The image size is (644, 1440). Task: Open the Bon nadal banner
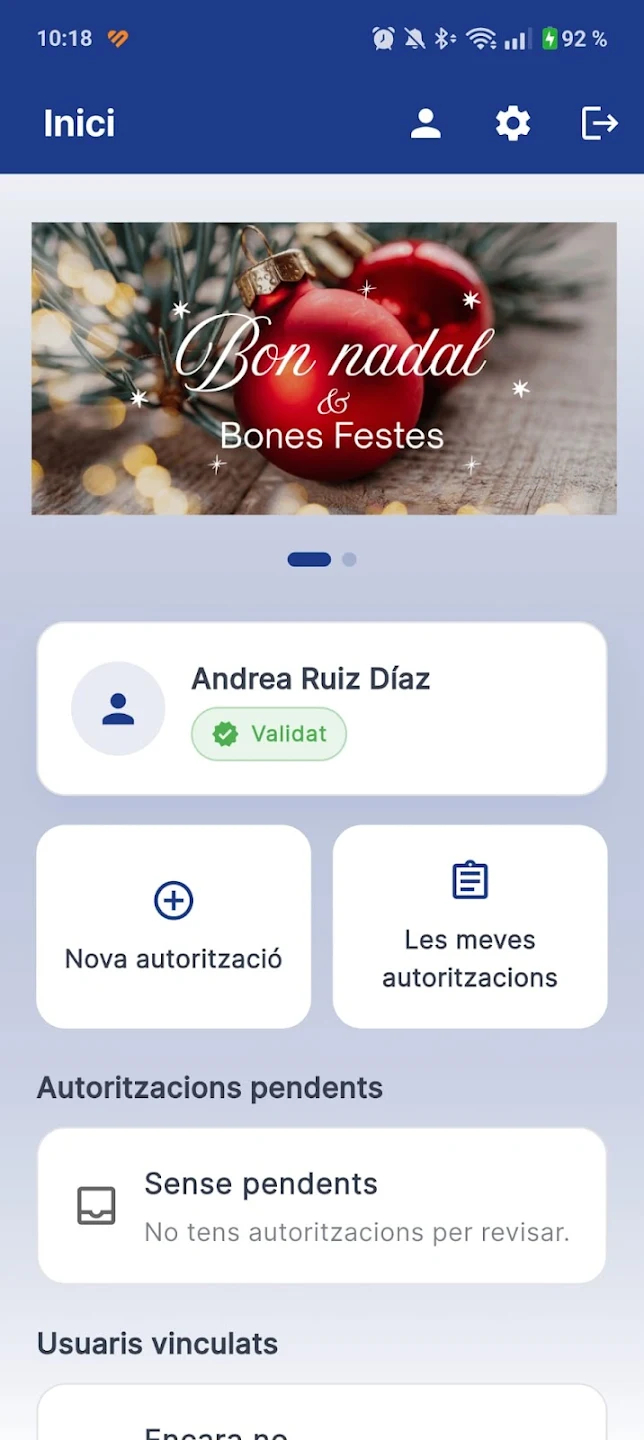[324, 368]
